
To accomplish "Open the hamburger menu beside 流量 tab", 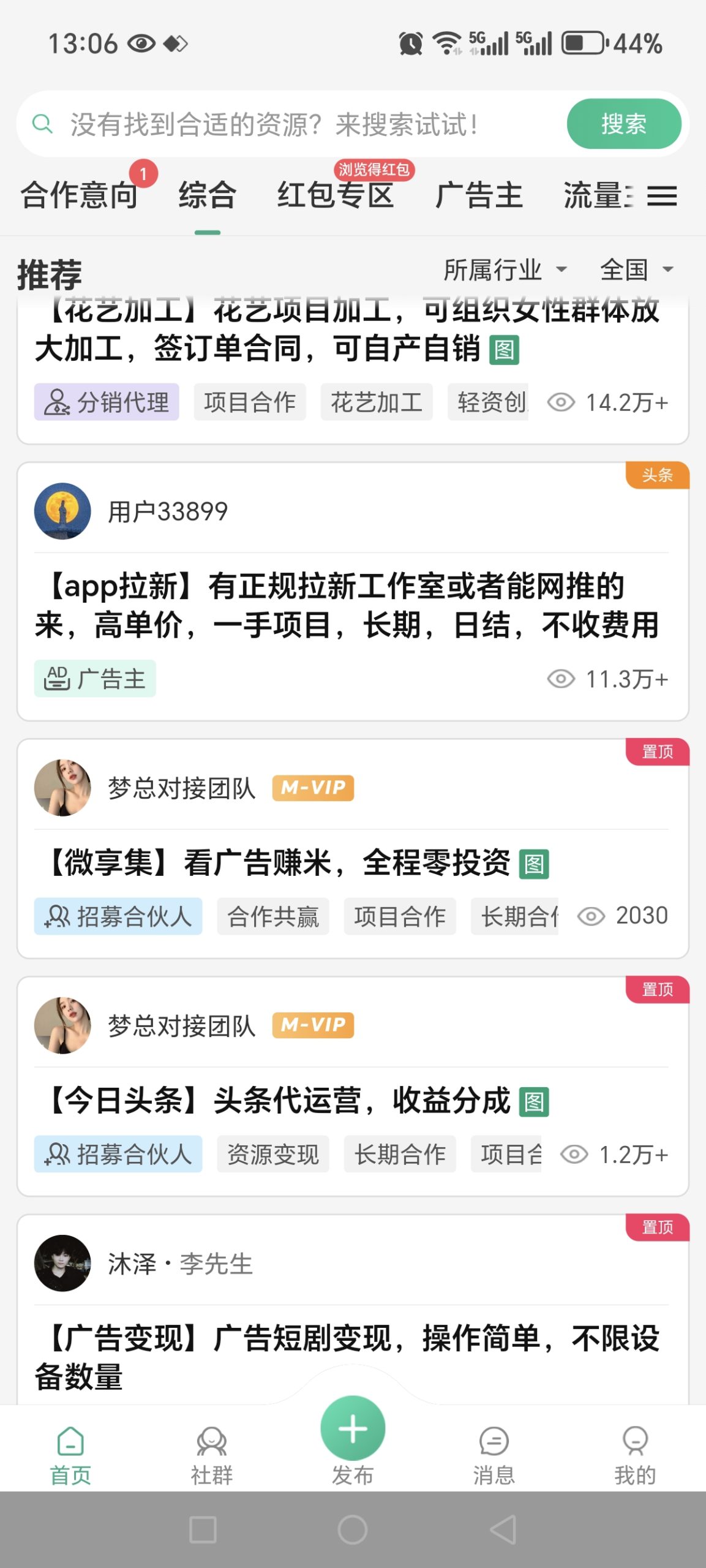I will pos(663,195).
